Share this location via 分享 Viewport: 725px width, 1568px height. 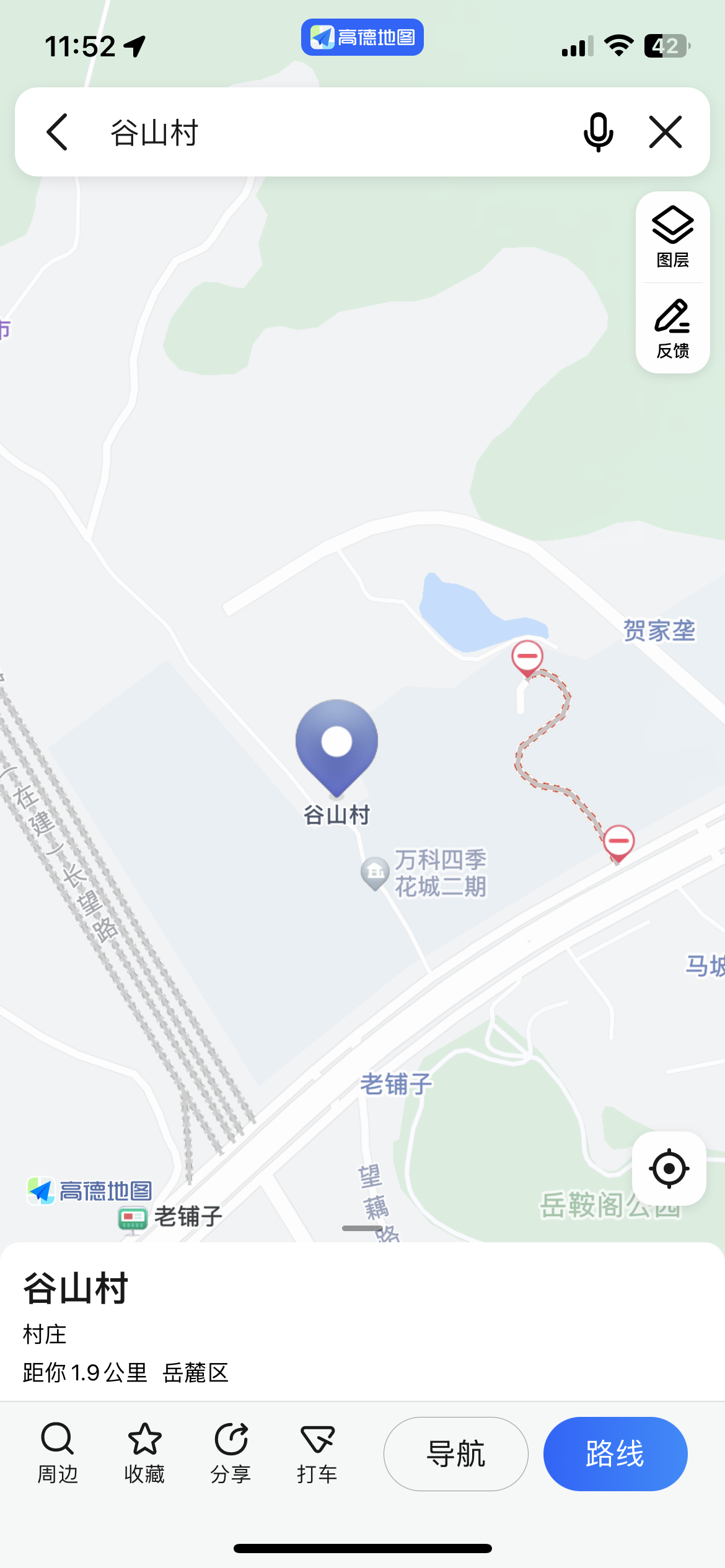[x=231, y=1452]
